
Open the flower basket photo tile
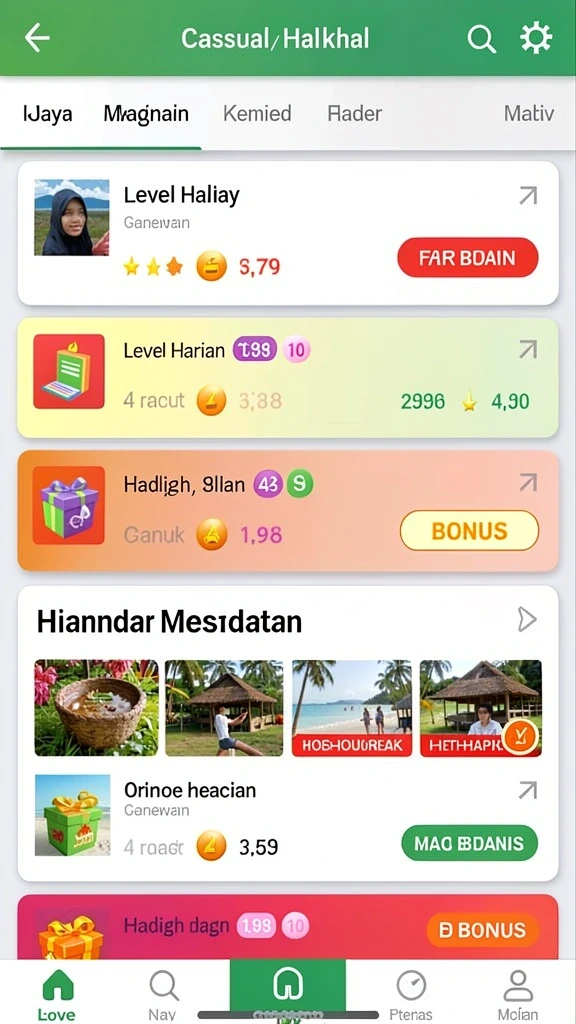97,708
